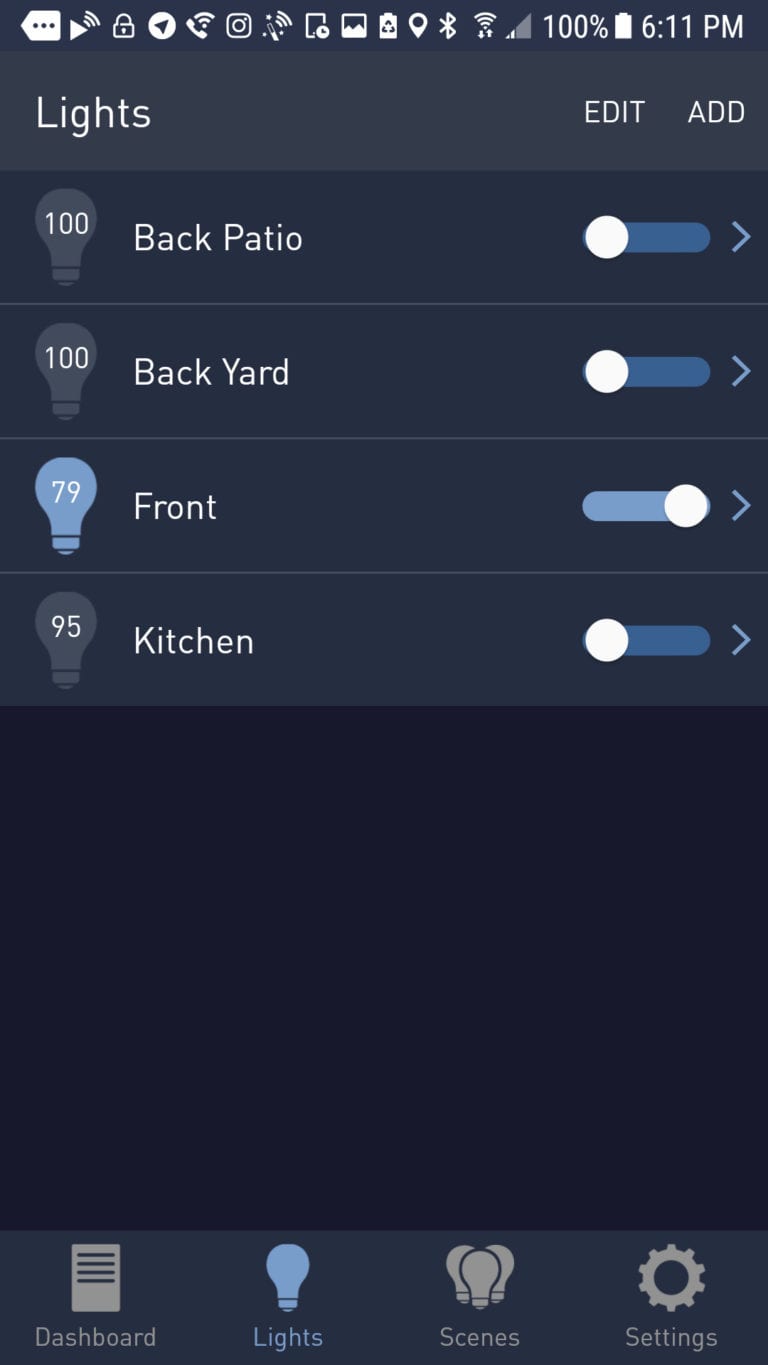The width and height of the screenshot is (768, 1365).
Task: Select the Lights tab
Action: click(x=288, y=1297)
